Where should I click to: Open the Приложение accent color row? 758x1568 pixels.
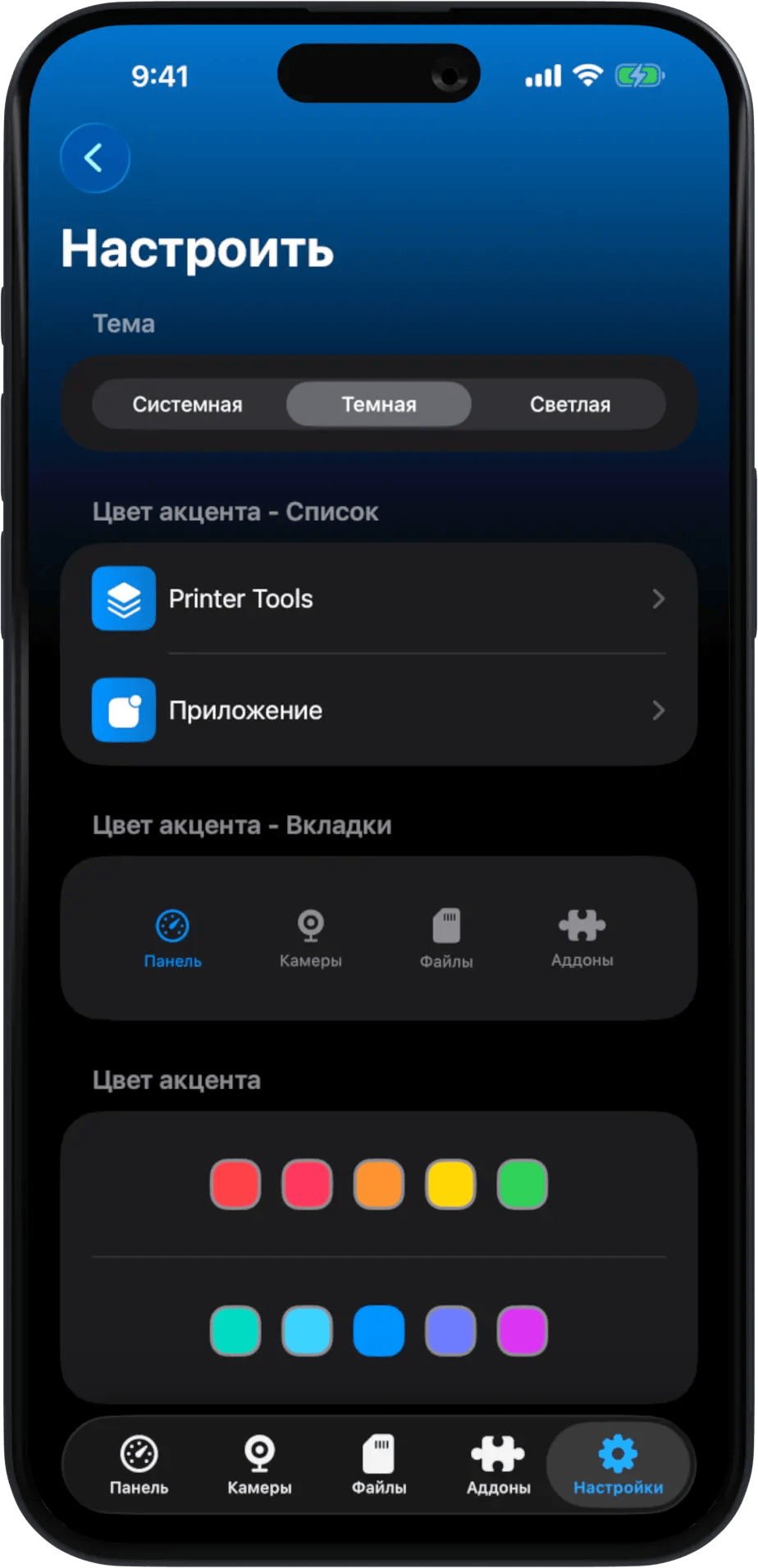[379, 710]
